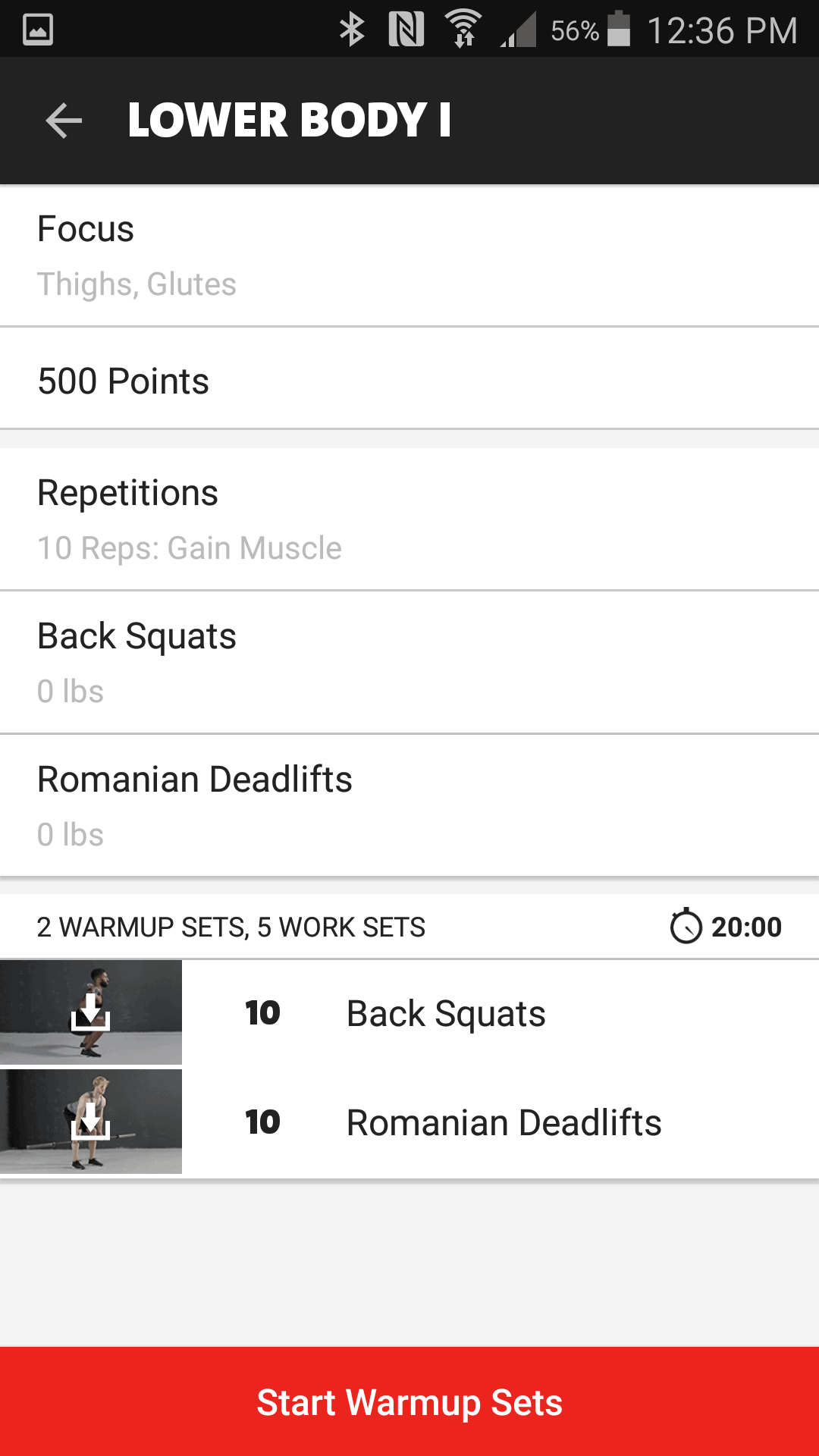Start Warmup Sets
819x1456 pixels.
(409, 1401)
